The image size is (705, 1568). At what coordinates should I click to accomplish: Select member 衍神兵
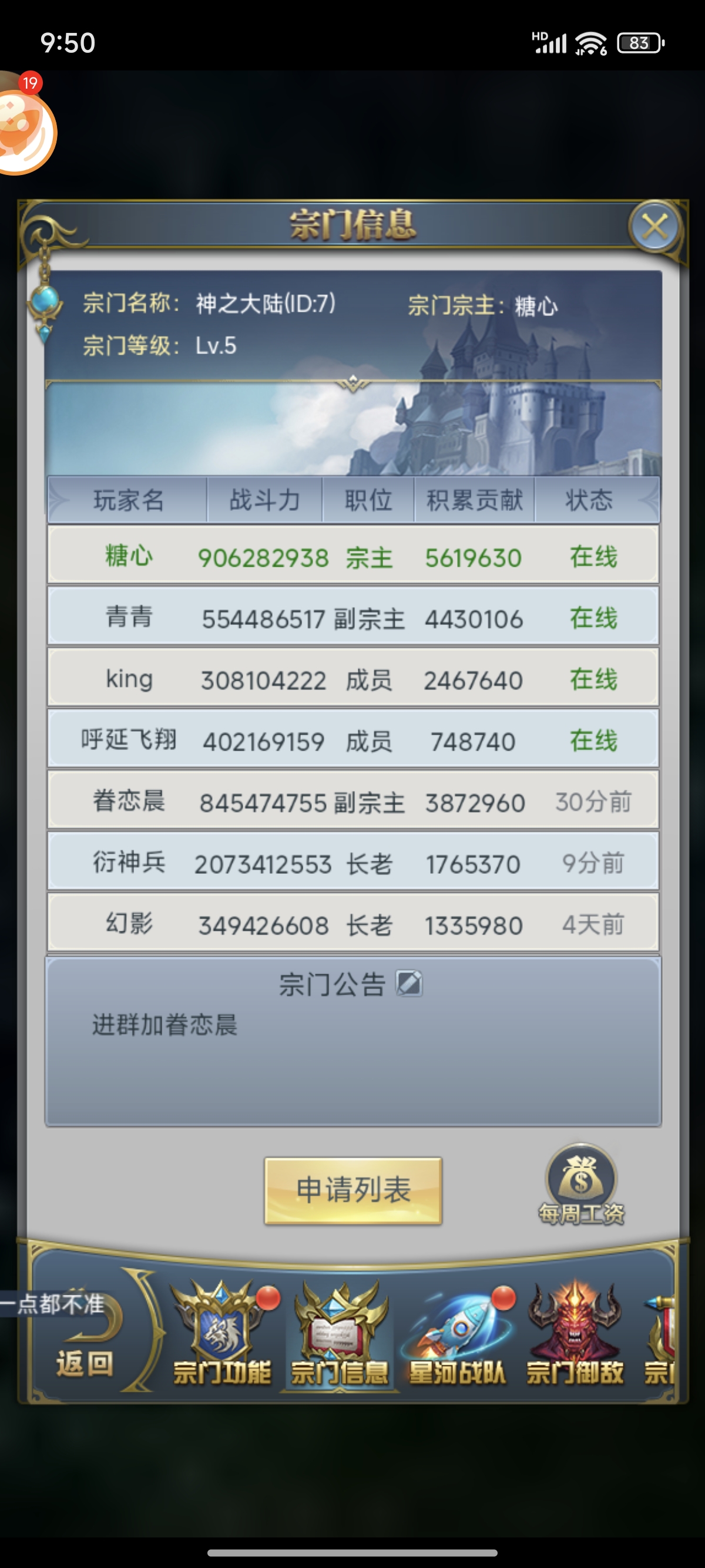click(x=353, y=863)
